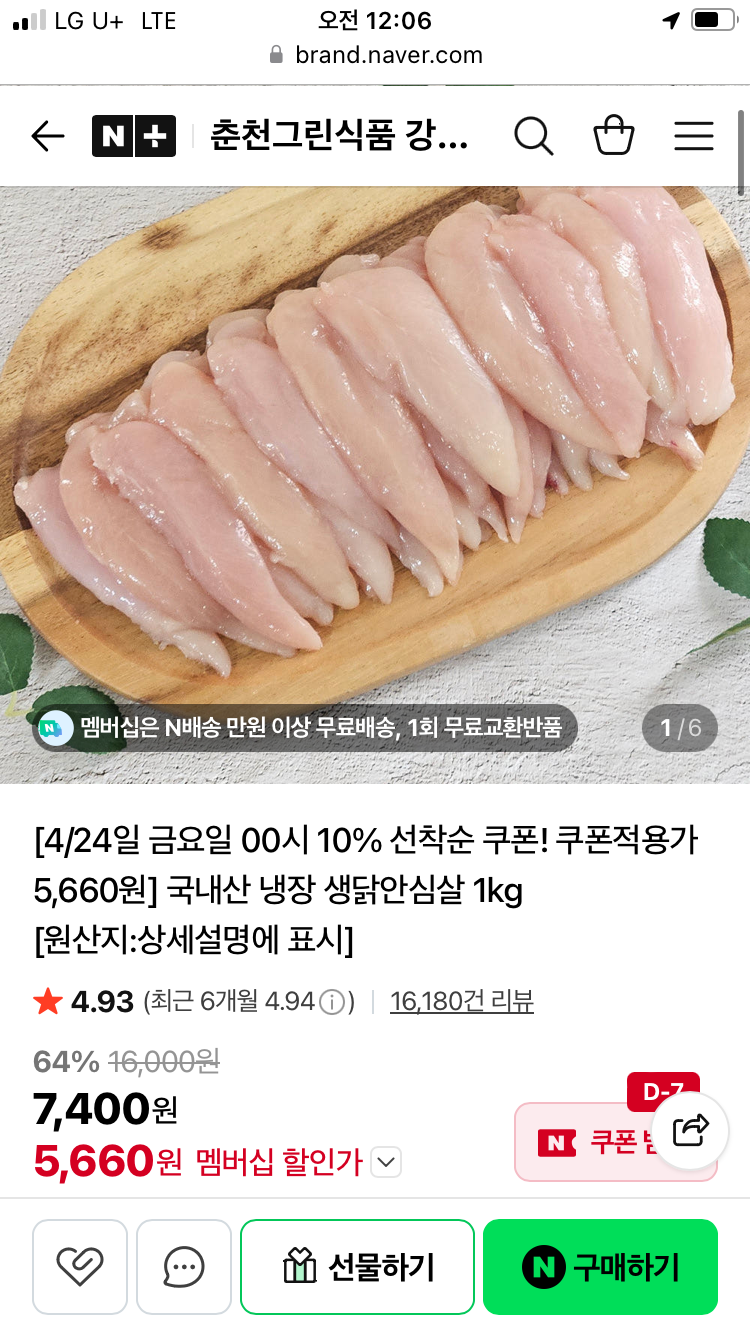Tap the search icon in the header

(534, 137)
